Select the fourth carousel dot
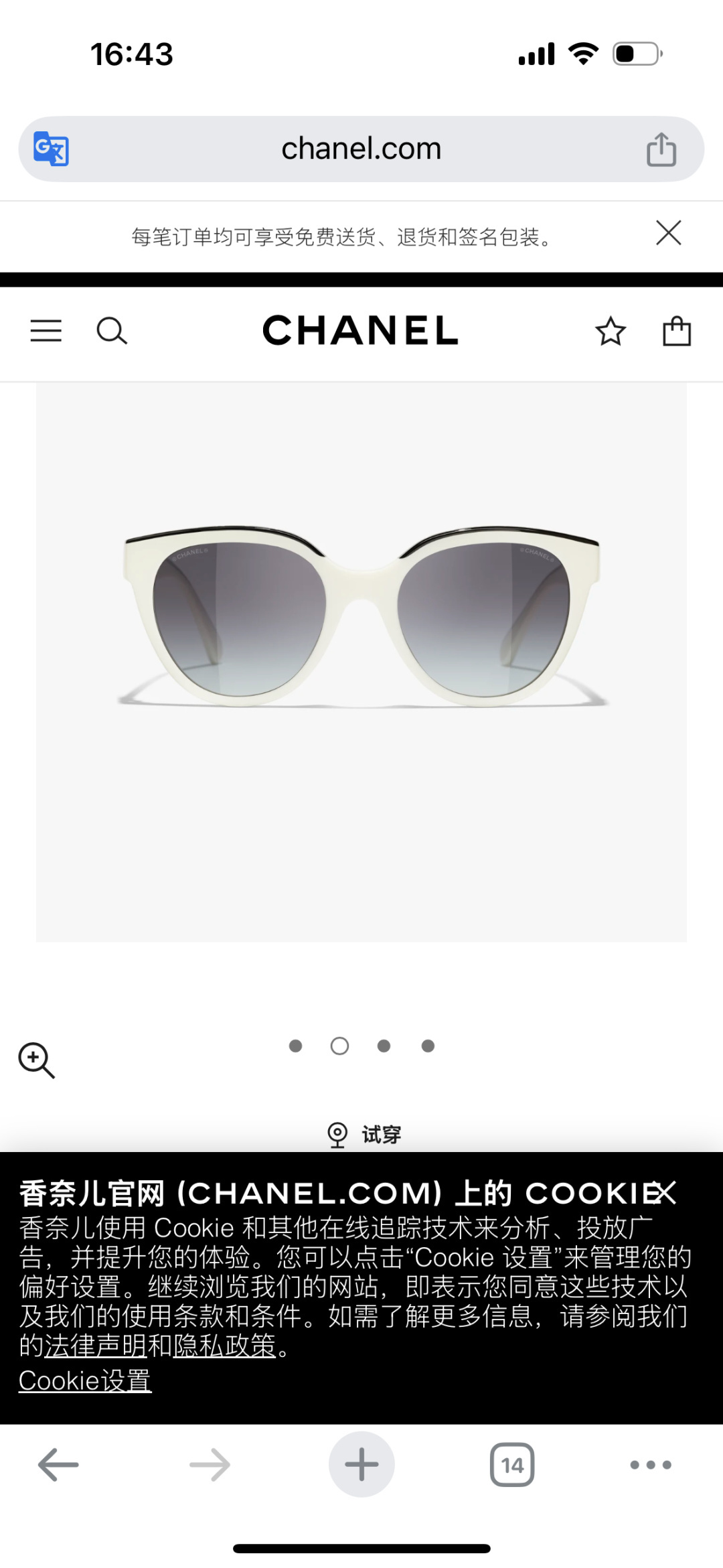The image size is (723, 1568). coord(428,1046)
